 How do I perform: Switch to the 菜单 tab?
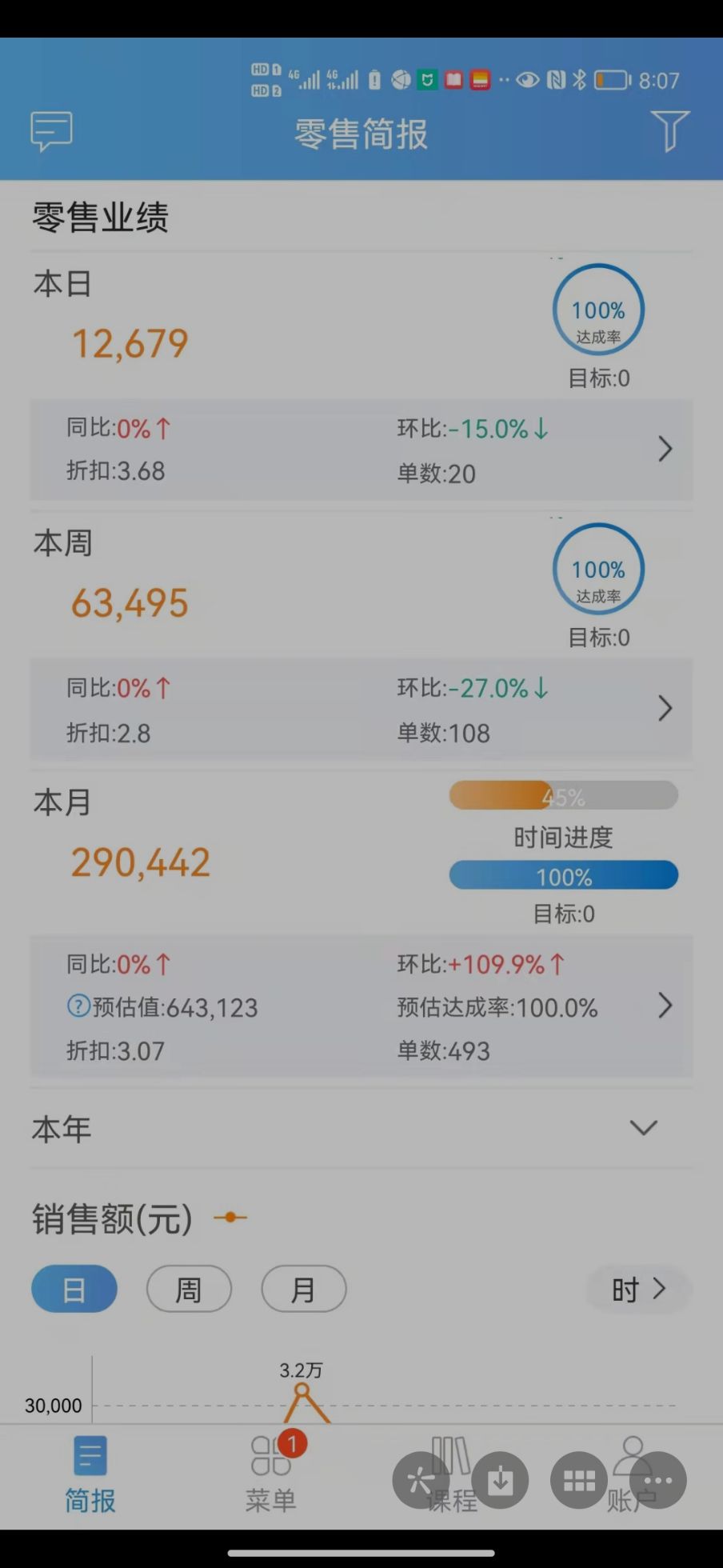point(270,1476)
